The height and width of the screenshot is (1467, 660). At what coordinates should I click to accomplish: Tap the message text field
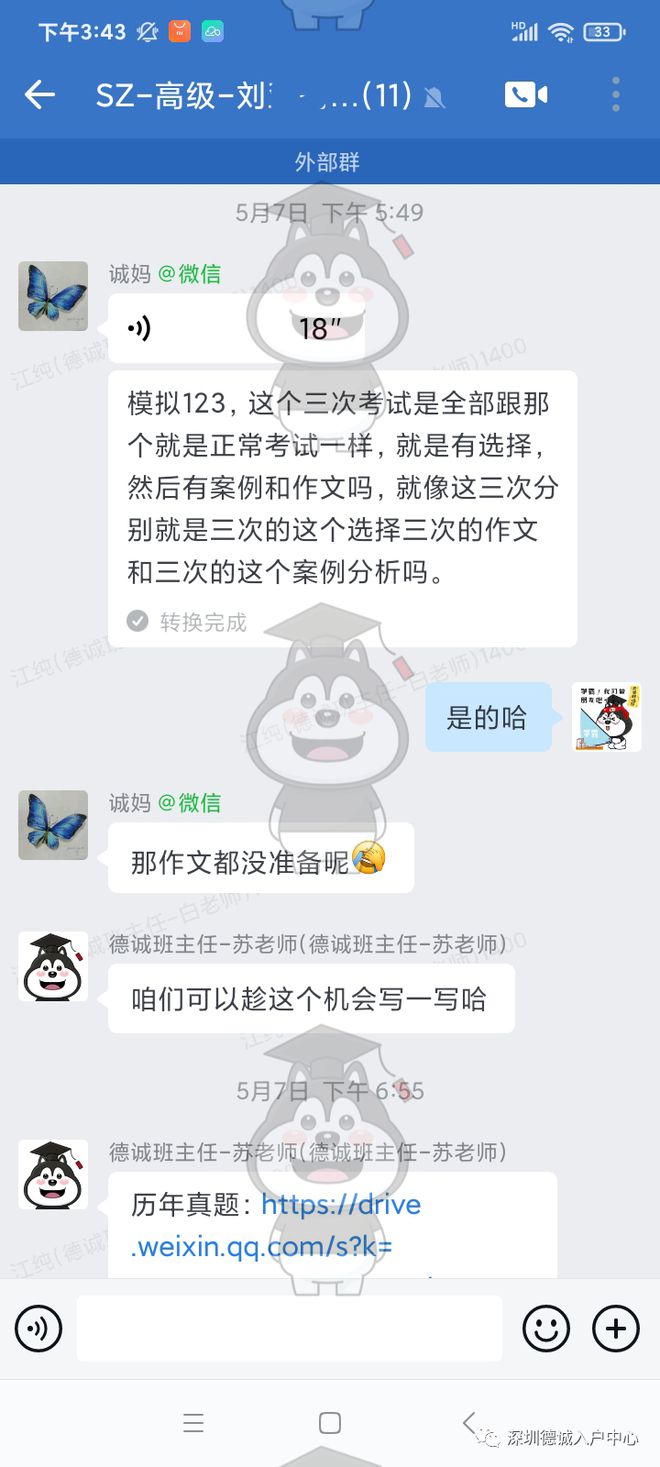[x=290, y=1329]
